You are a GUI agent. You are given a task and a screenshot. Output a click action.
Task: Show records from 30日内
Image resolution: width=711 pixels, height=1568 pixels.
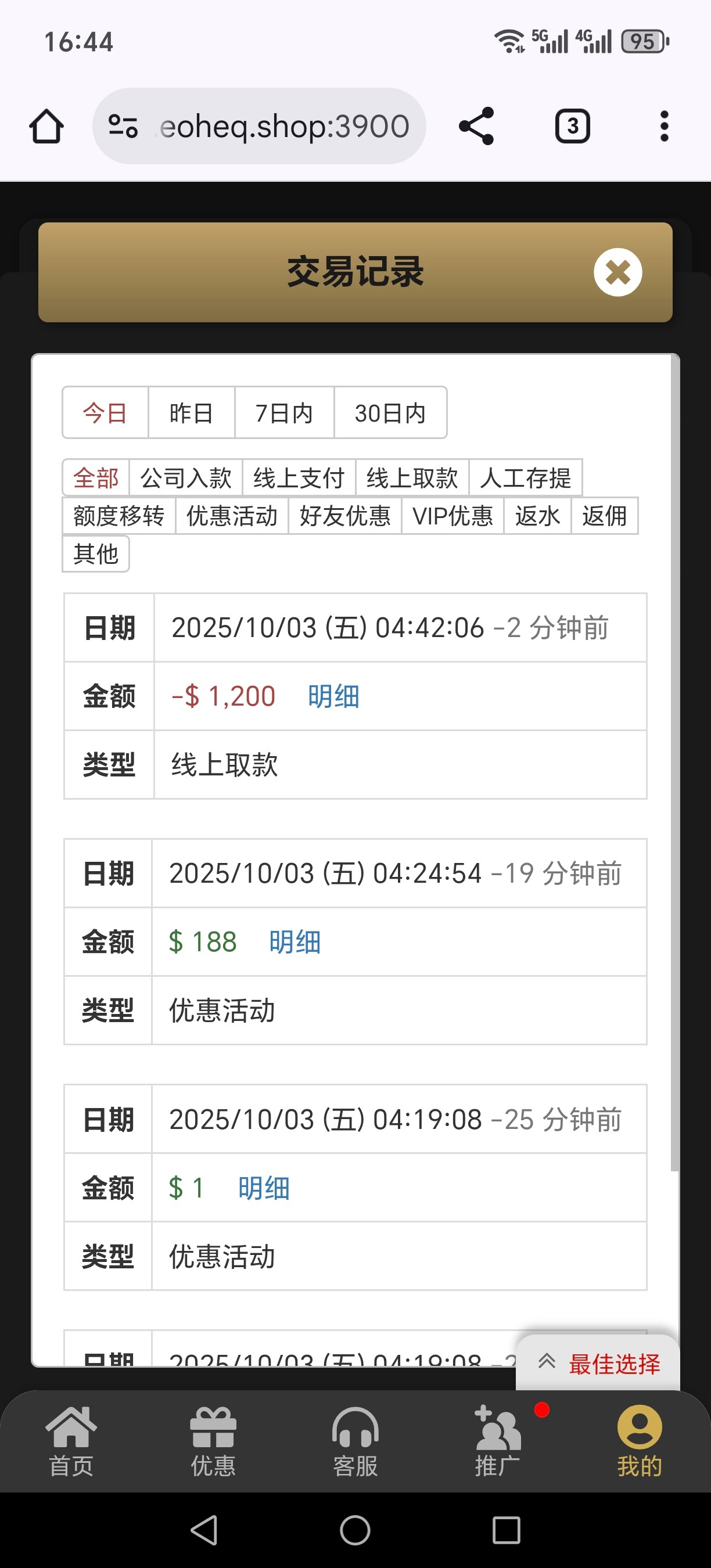coord(390,413)
